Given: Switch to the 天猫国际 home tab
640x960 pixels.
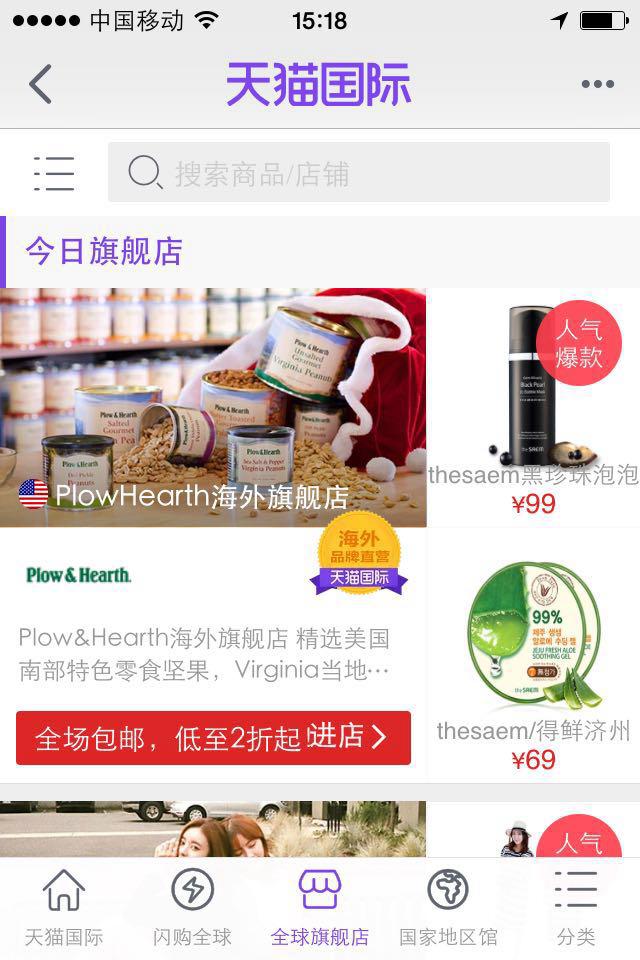Looking at the screenshot, I should [64, 907].
